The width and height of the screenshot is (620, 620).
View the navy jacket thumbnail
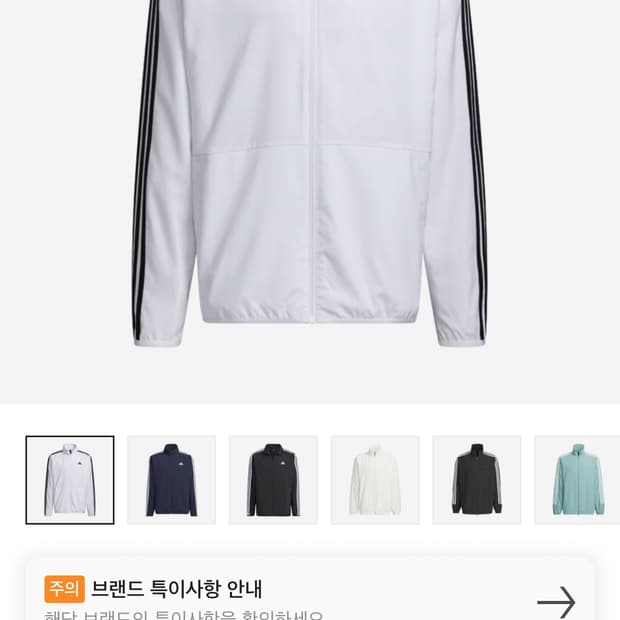pos(172,480)
